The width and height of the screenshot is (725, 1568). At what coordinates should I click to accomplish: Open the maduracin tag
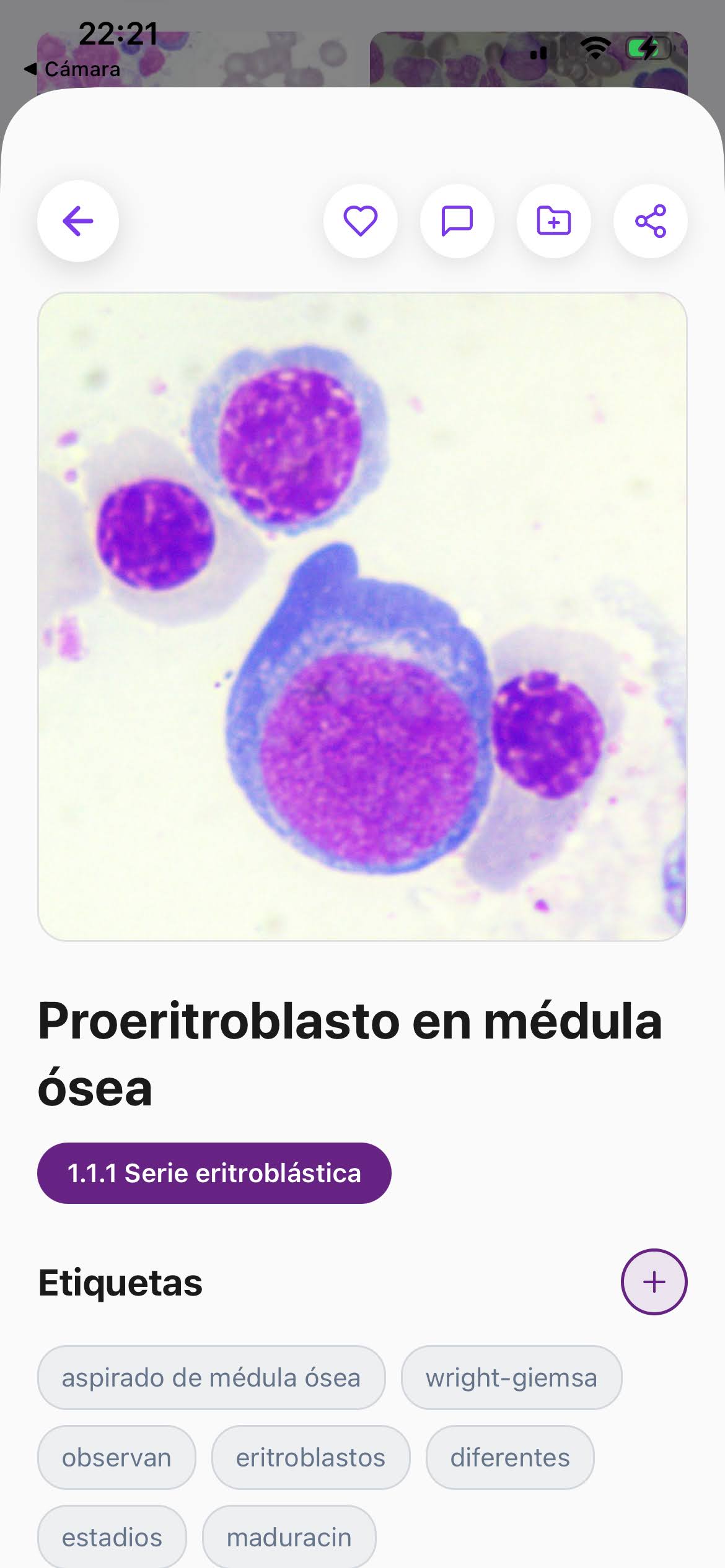coord(289,1537)
